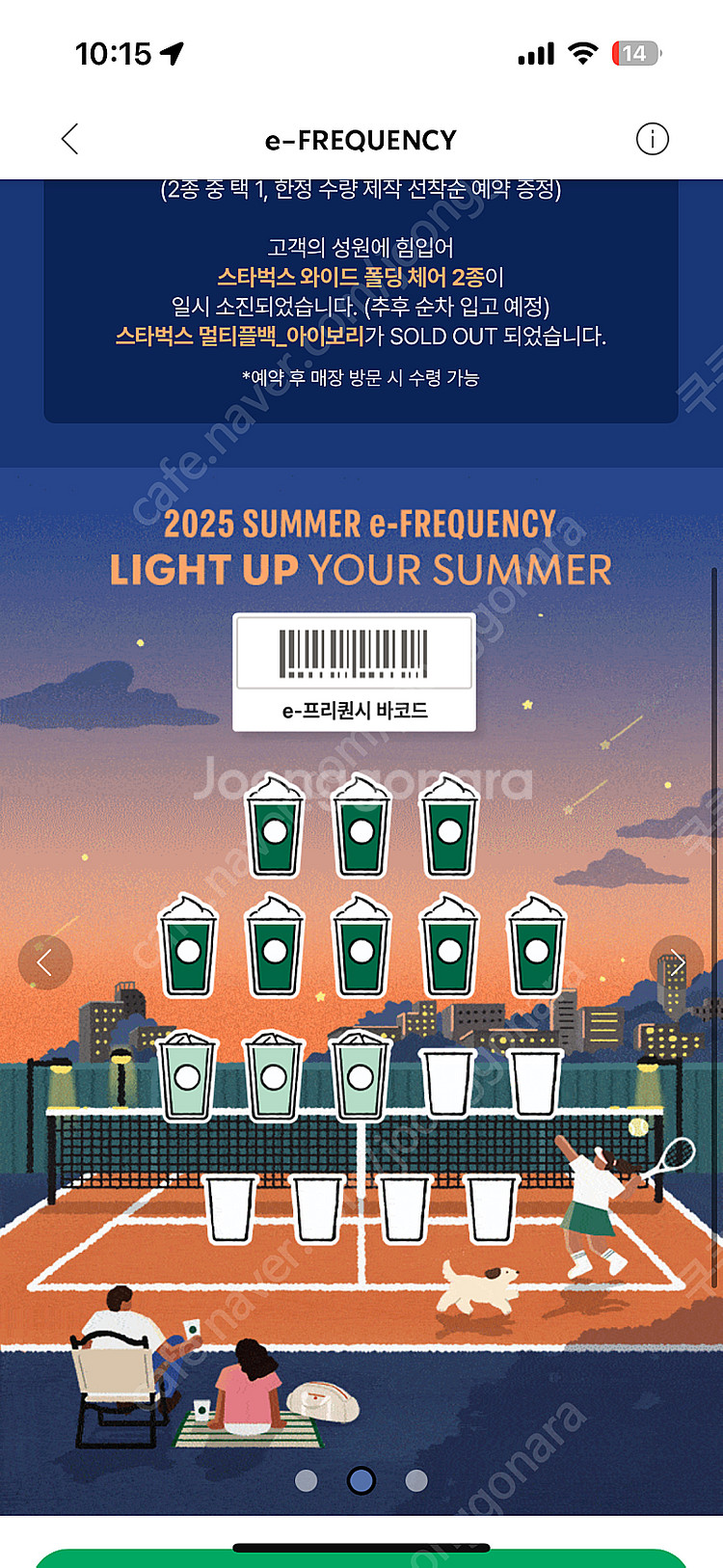Show next carousel slide arrow
The height and width of the screenshot is (1568, 723).
click(677, 961)
